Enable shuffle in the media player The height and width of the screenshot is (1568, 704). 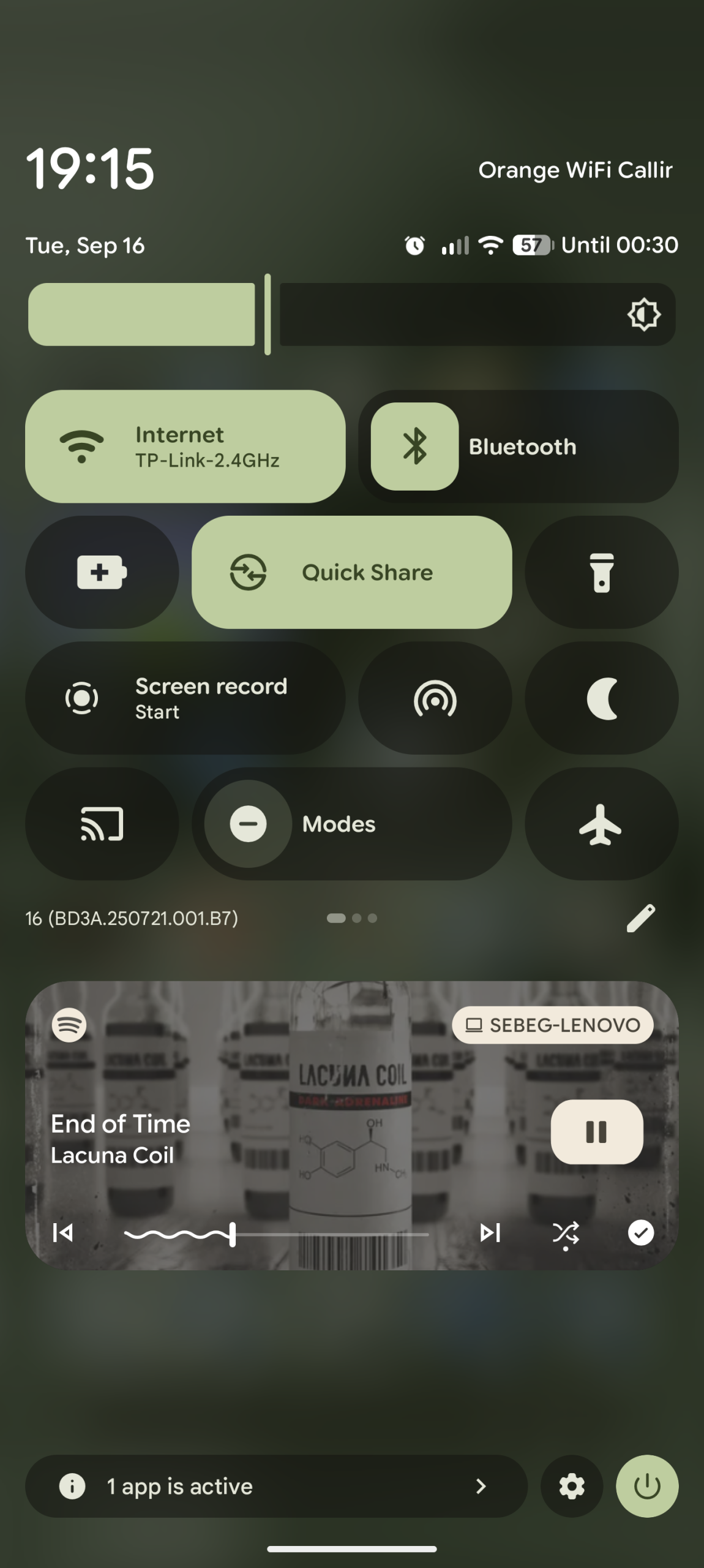[566, 1234]
